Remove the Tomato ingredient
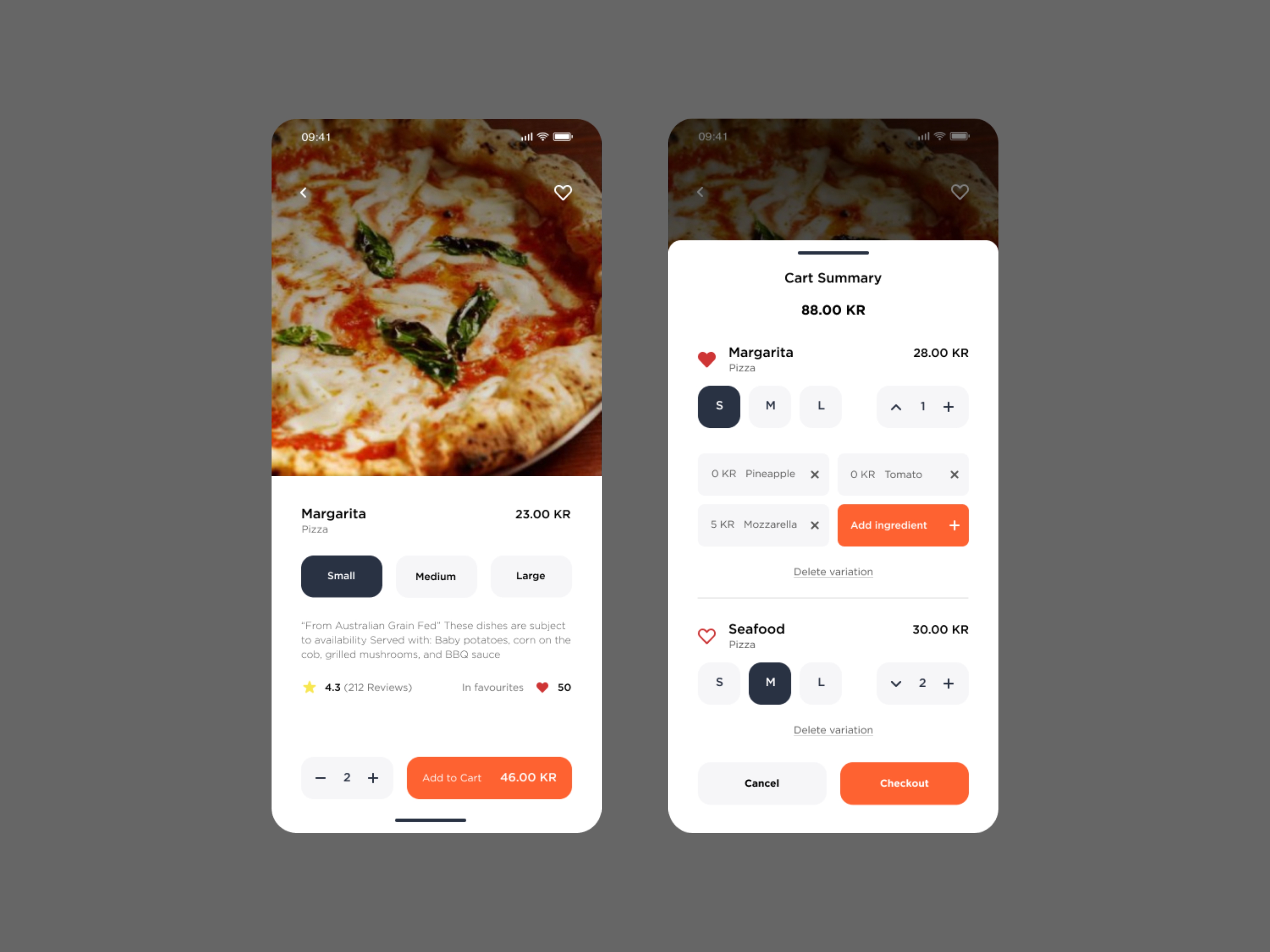Image resolution: width=1270 pixels, height=952 pixels. [x=954, y=474]
